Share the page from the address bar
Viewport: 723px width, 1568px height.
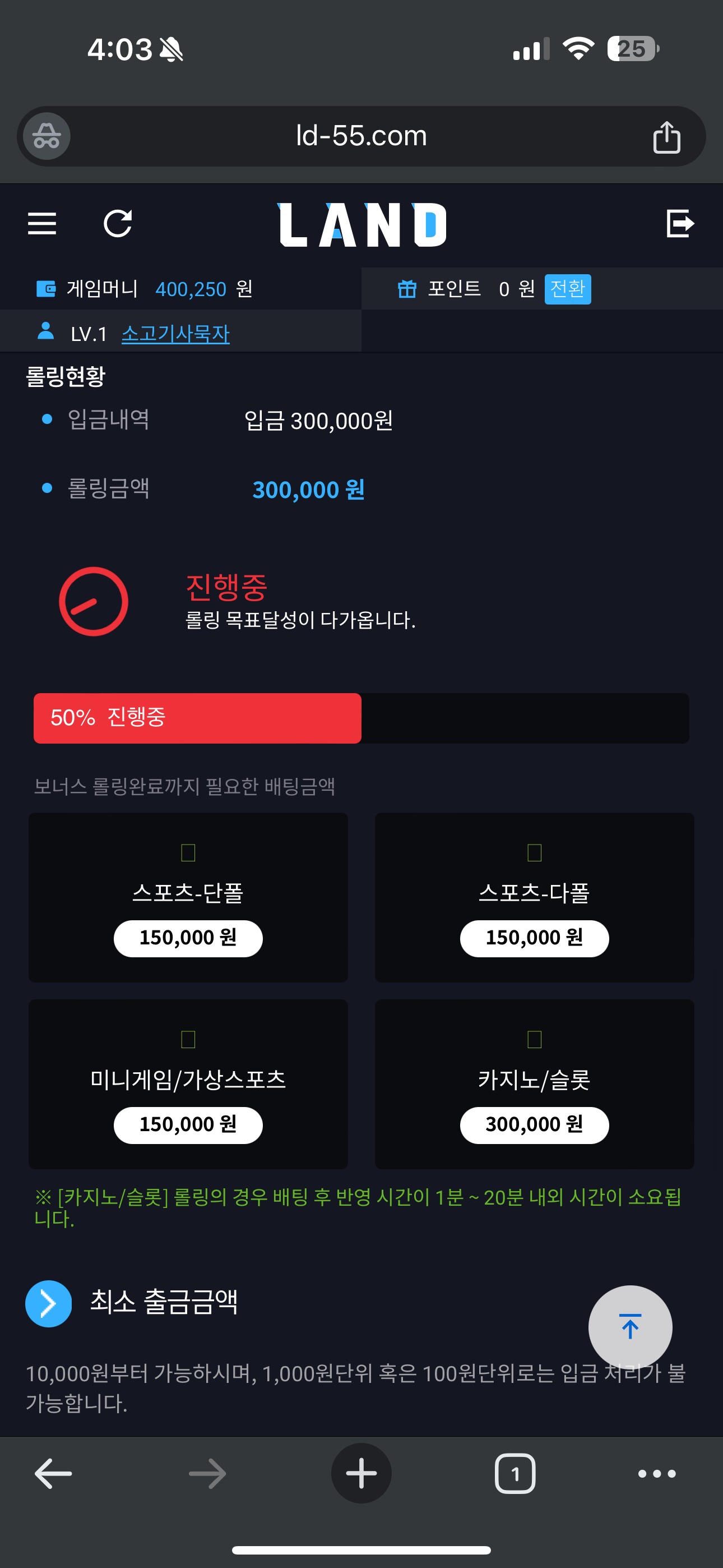666,136
